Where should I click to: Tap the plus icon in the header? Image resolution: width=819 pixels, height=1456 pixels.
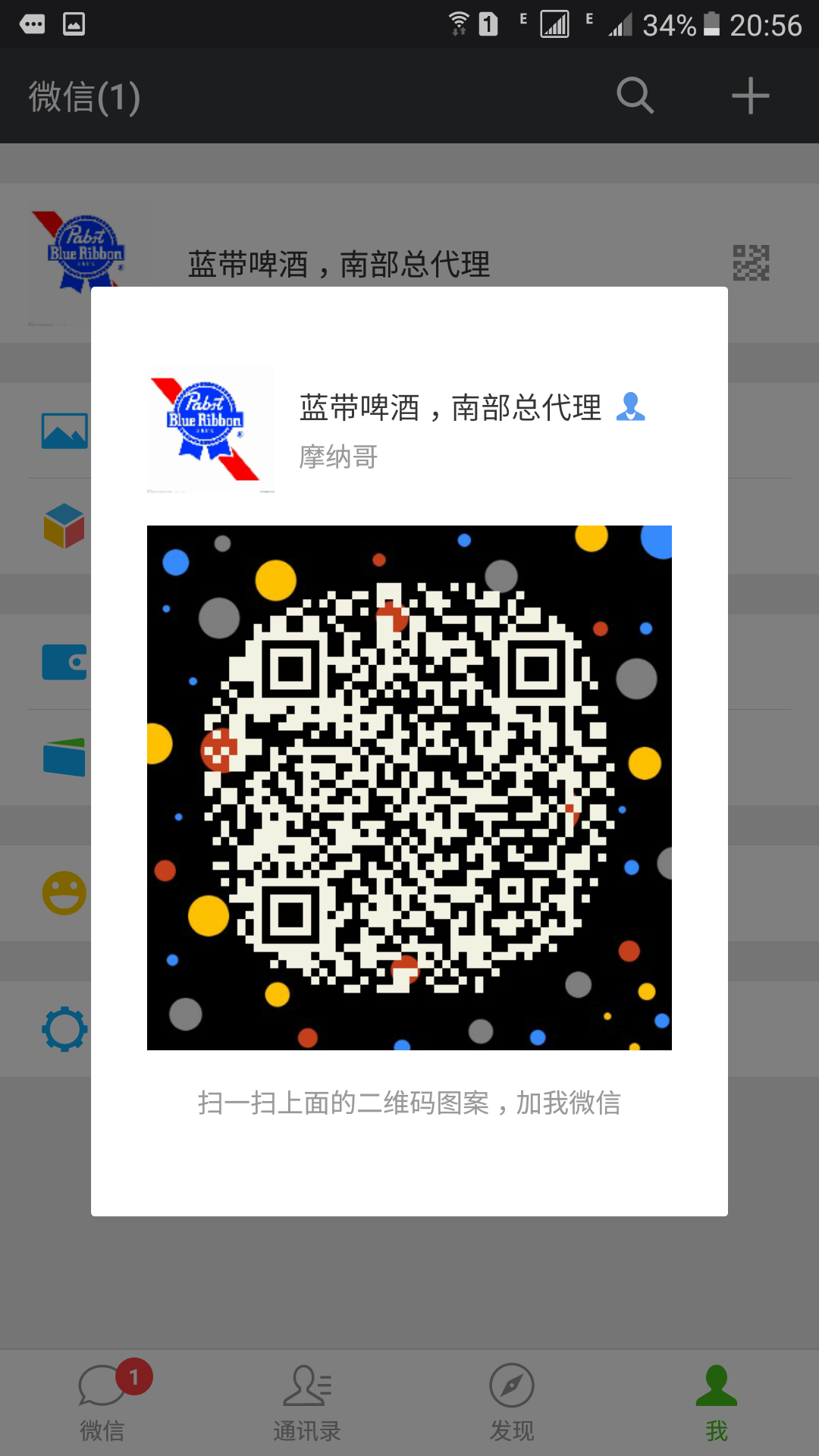coord(750,96)
